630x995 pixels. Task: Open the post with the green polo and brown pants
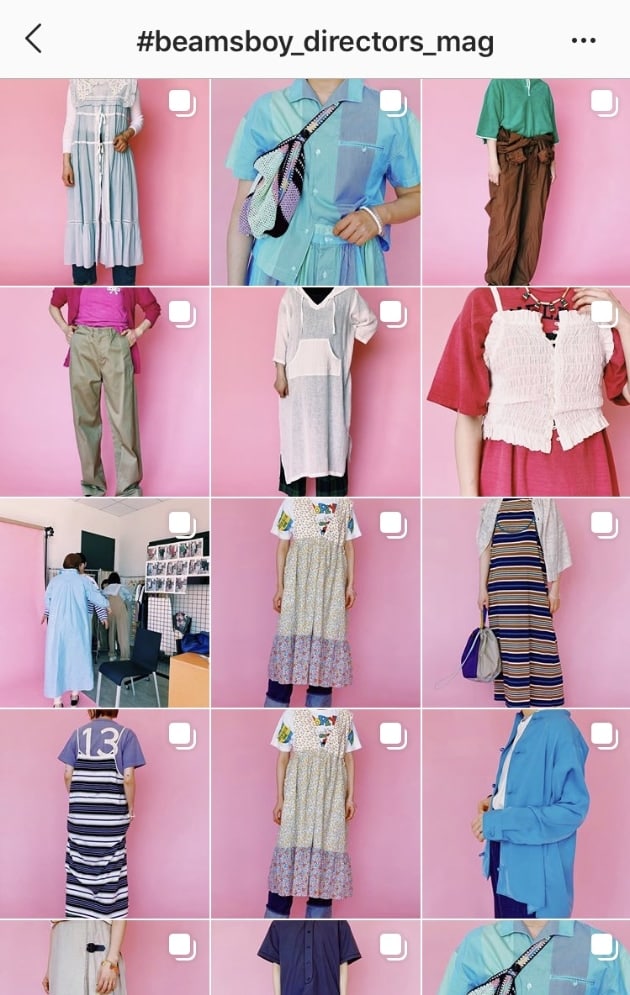(x=525, y=182)
